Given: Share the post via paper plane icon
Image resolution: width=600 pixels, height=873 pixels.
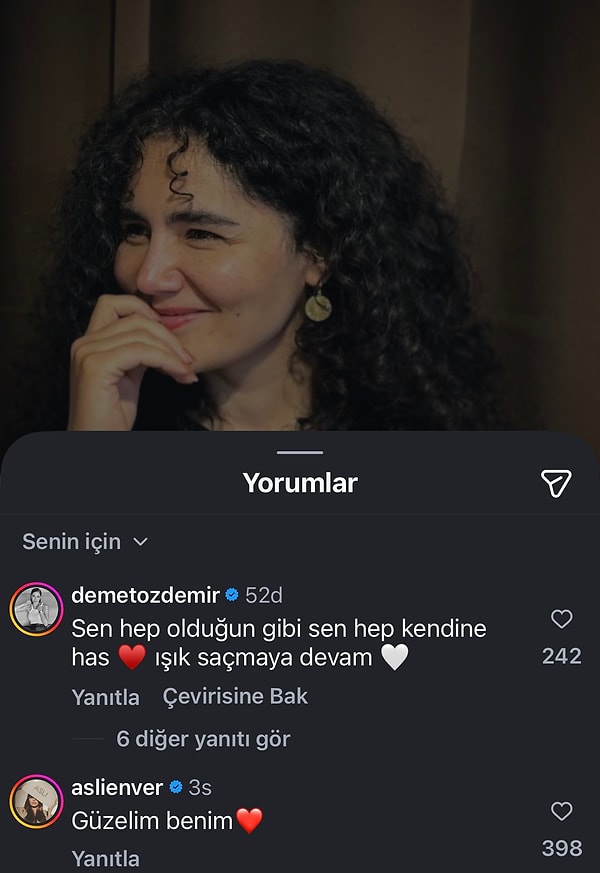Looking at the screenshot, I should [x=556, y=484].
